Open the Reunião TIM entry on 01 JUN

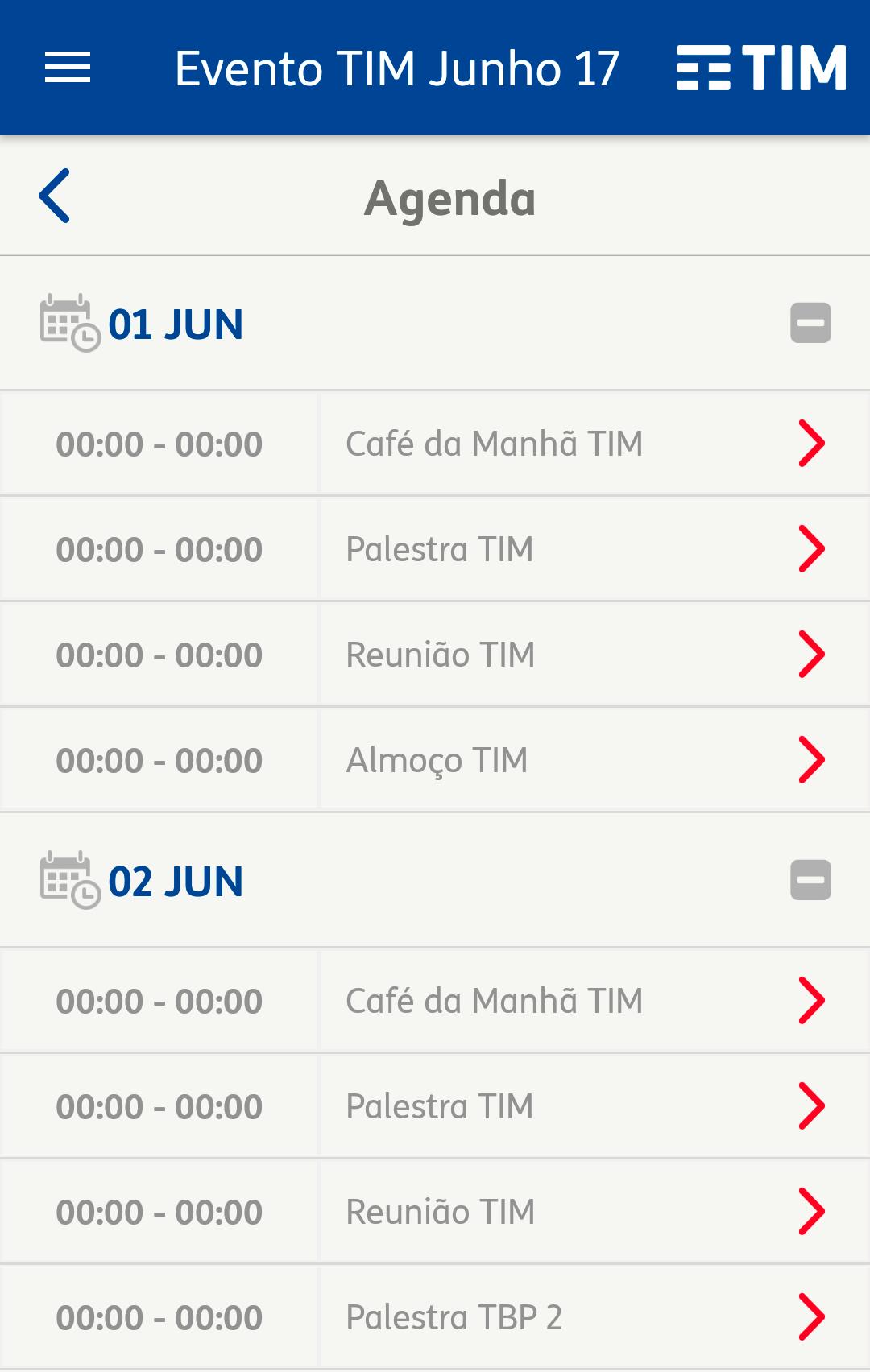439,654
